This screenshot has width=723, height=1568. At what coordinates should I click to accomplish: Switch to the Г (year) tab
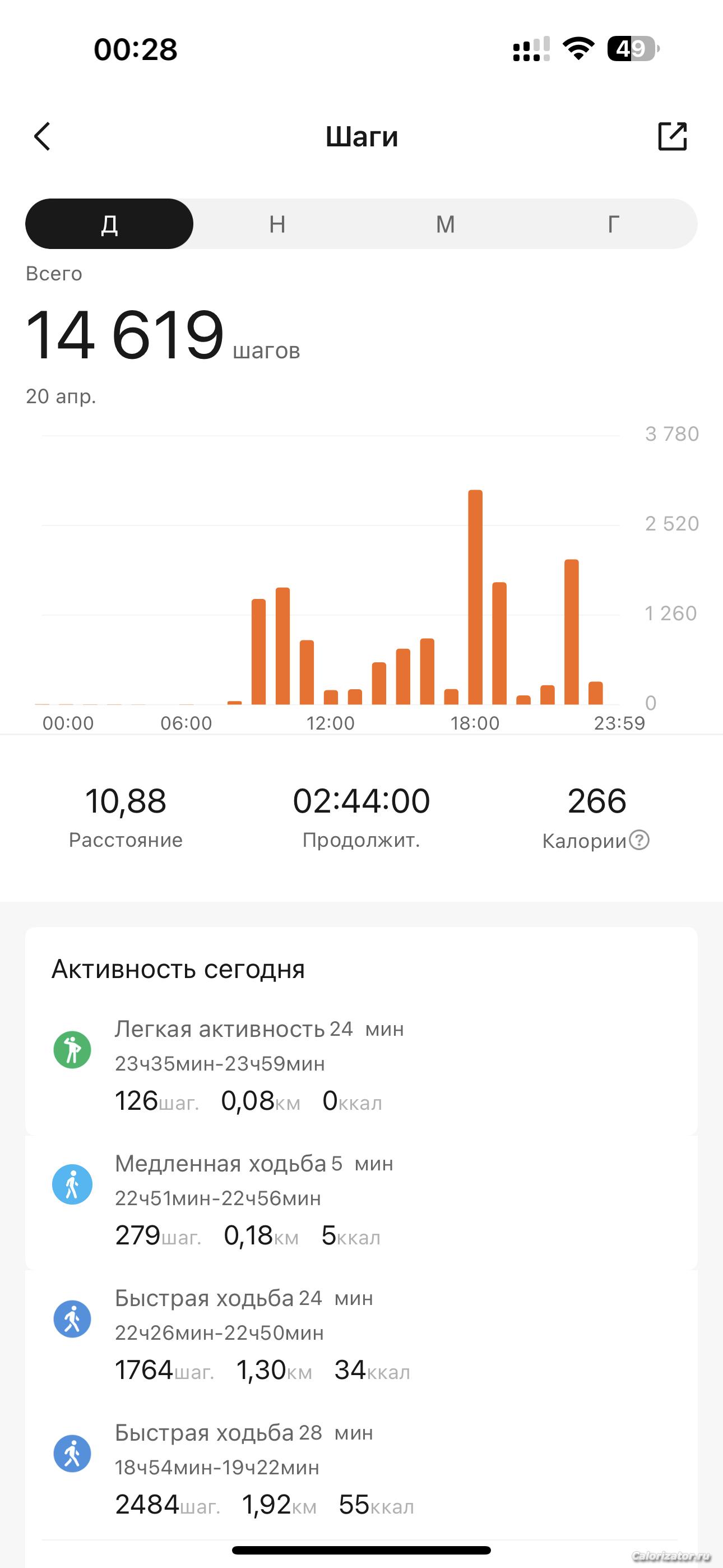coord(614,224)
